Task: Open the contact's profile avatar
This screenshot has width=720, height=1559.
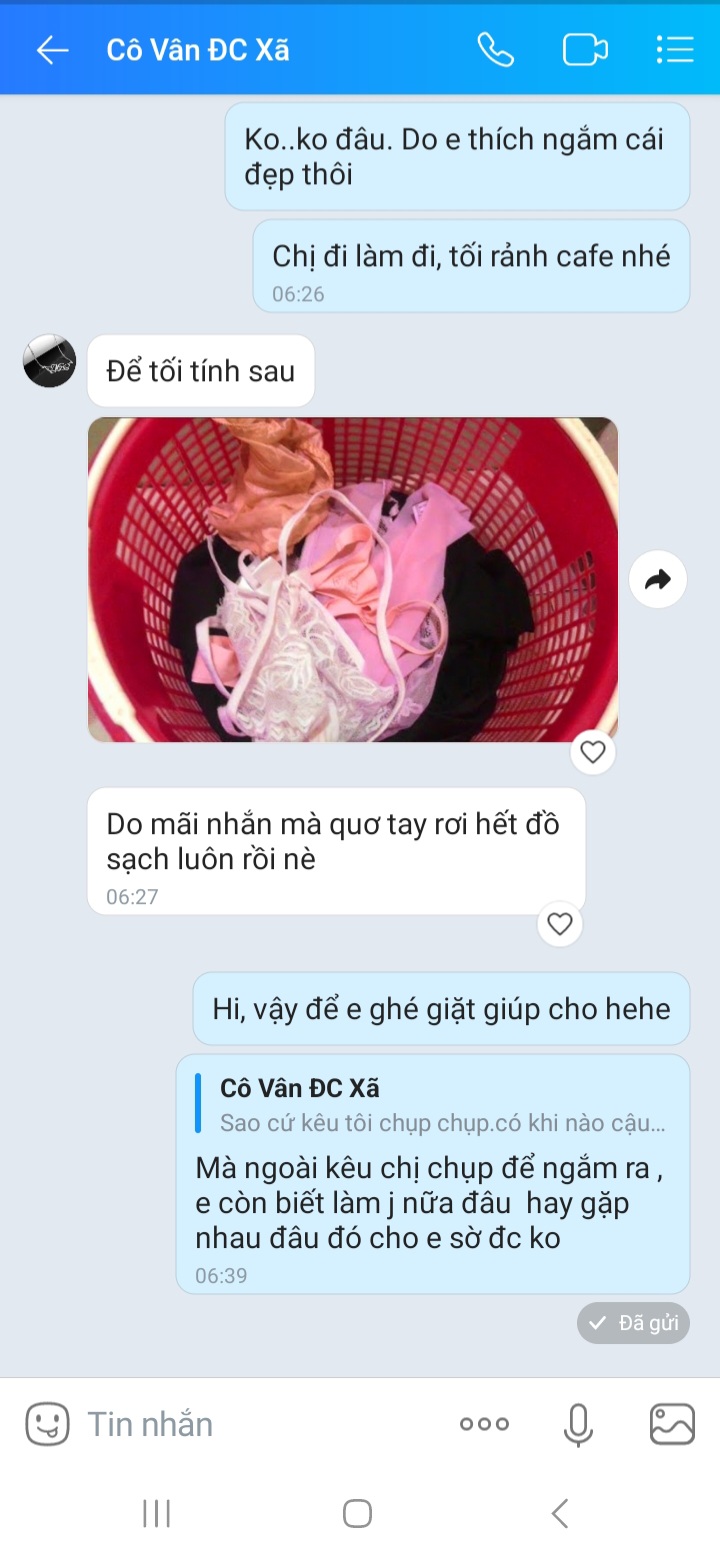Action: (x=48, y=362)
